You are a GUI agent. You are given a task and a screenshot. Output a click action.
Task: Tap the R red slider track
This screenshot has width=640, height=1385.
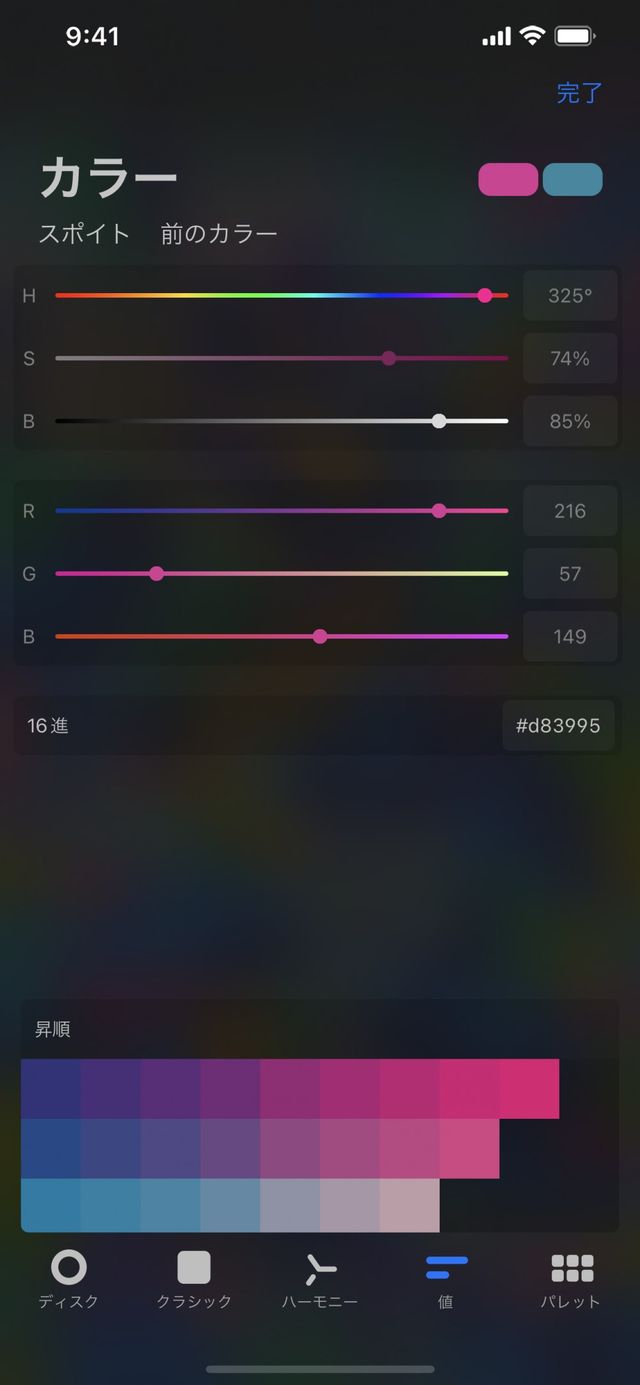coord(280,511)
